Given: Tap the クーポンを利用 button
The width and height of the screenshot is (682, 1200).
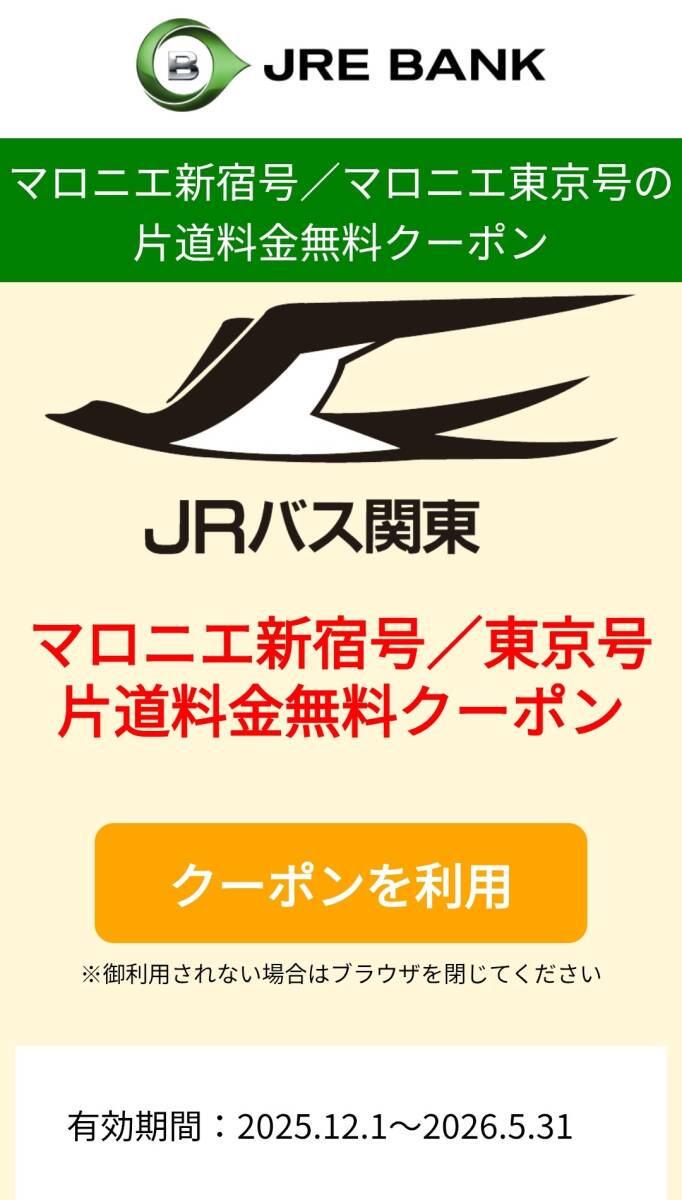Looking at the screenshot, I should pos(340,884).
